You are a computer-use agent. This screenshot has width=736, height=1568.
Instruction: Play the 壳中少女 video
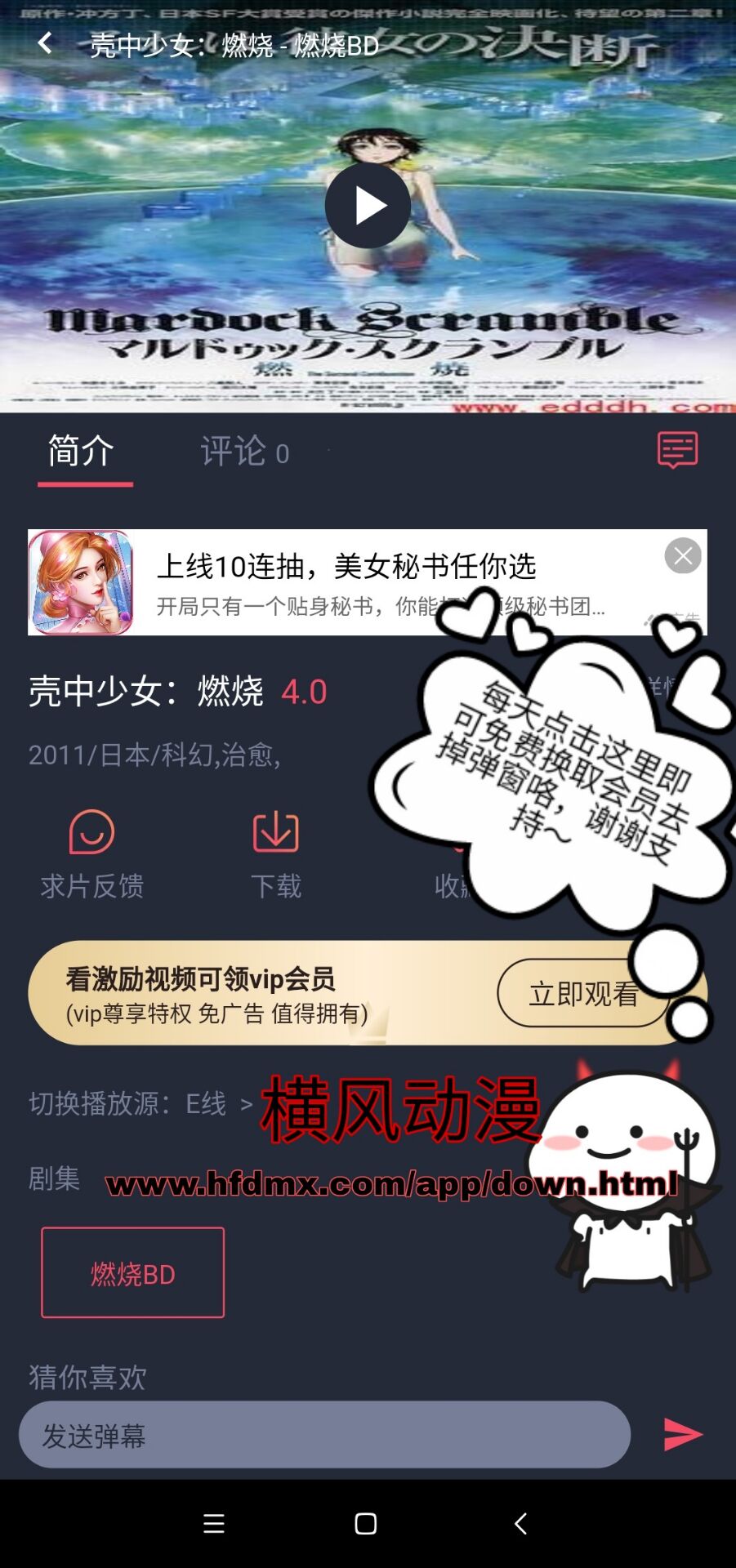(368, 206)
